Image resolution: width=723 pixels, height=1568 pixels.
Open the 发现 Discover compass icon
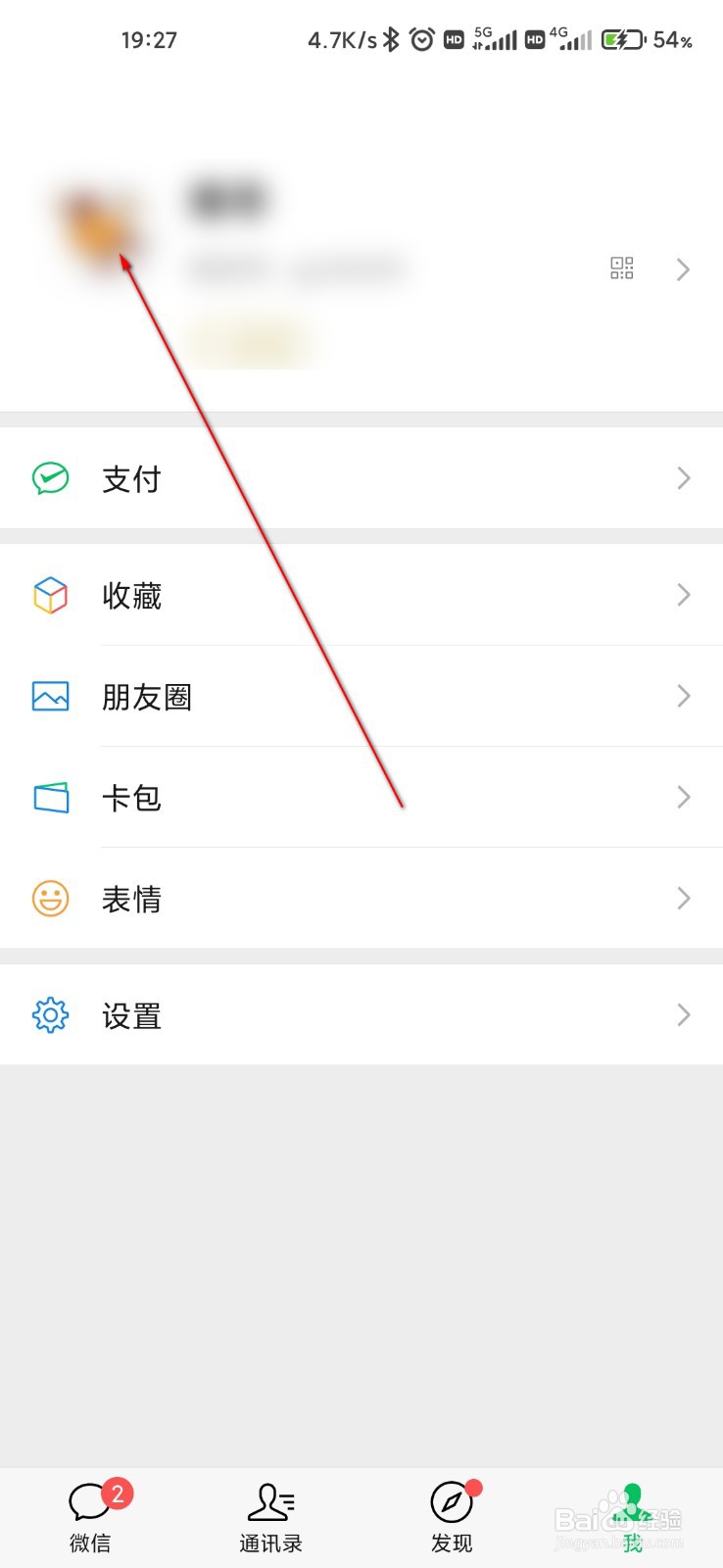point(451,1502)
